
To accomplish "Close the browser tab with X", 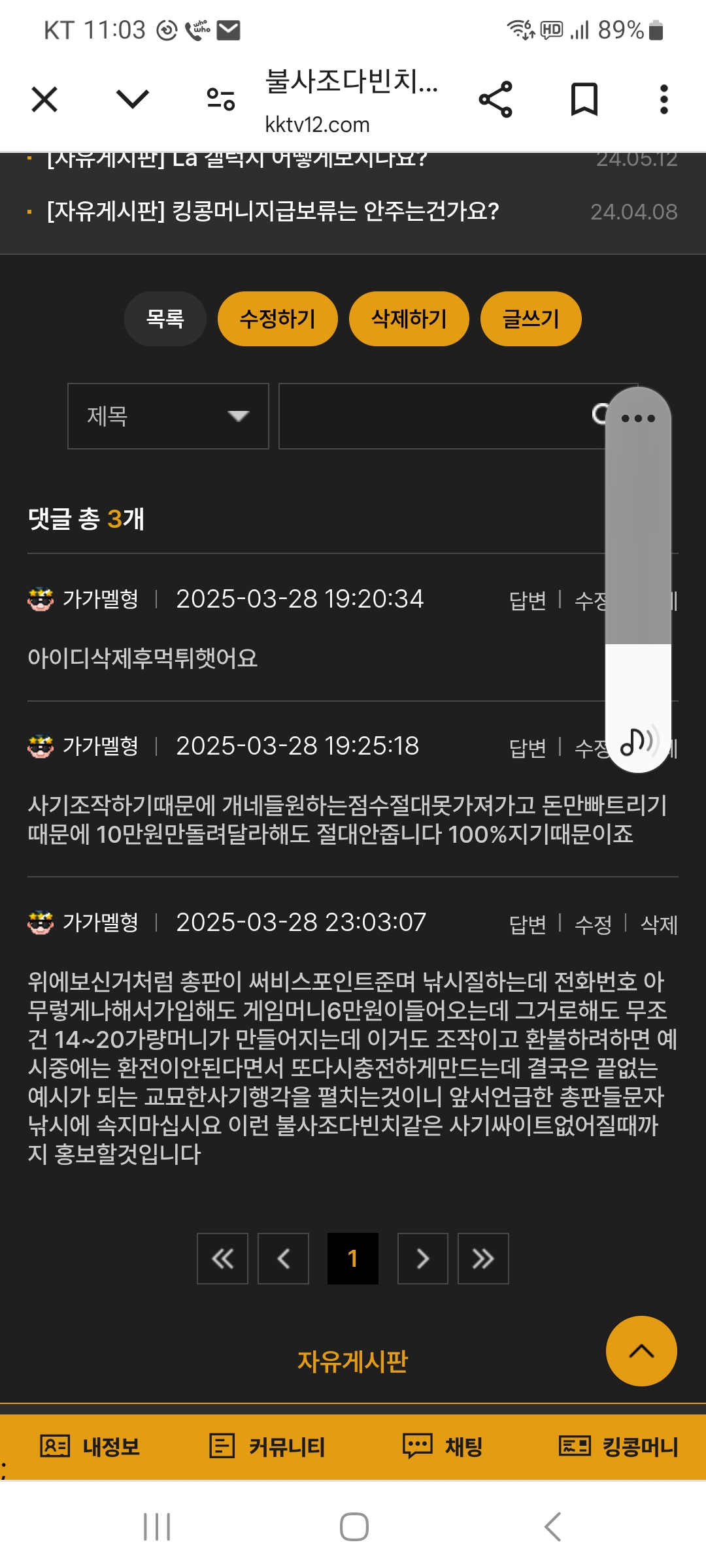I will [x=44, y=99].
